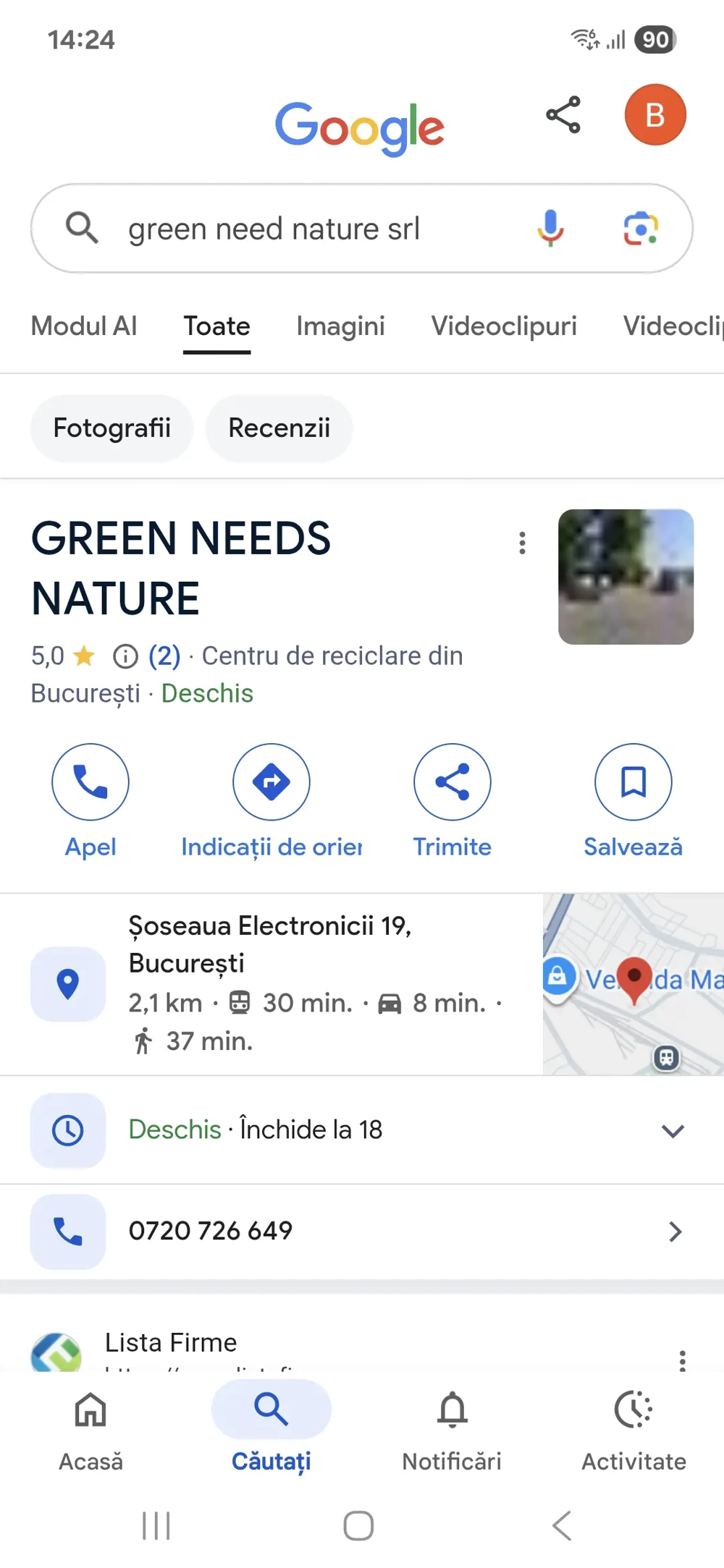View the business photo thumbnail
The image size is (724, 1568).
click(x=626, y=575)
